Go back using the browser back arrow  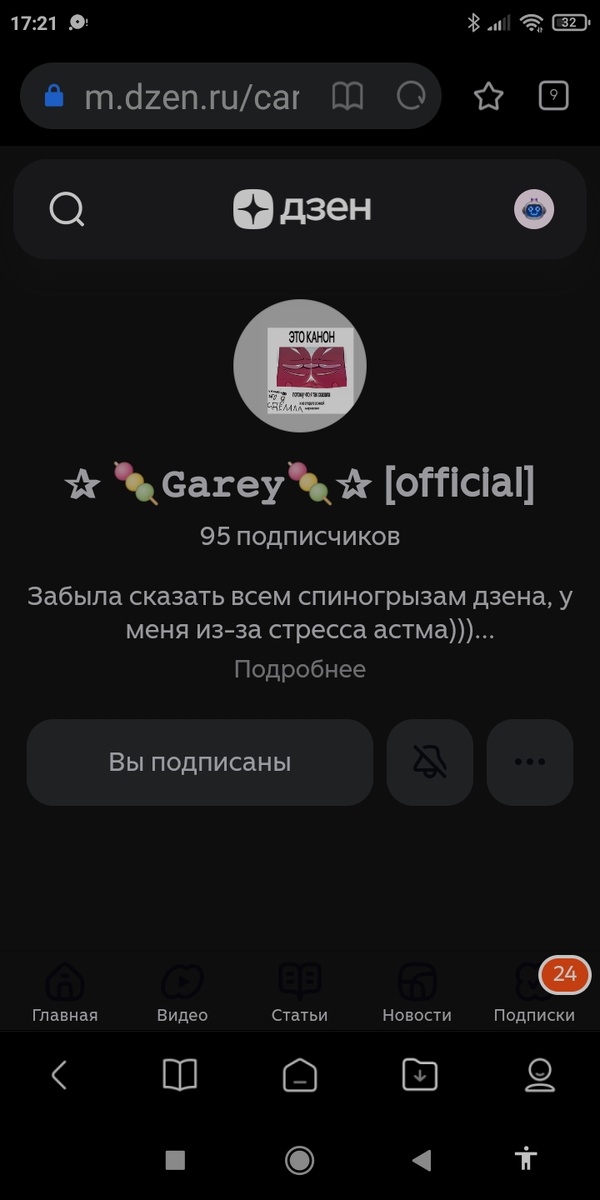click(x=59, y=1075)
